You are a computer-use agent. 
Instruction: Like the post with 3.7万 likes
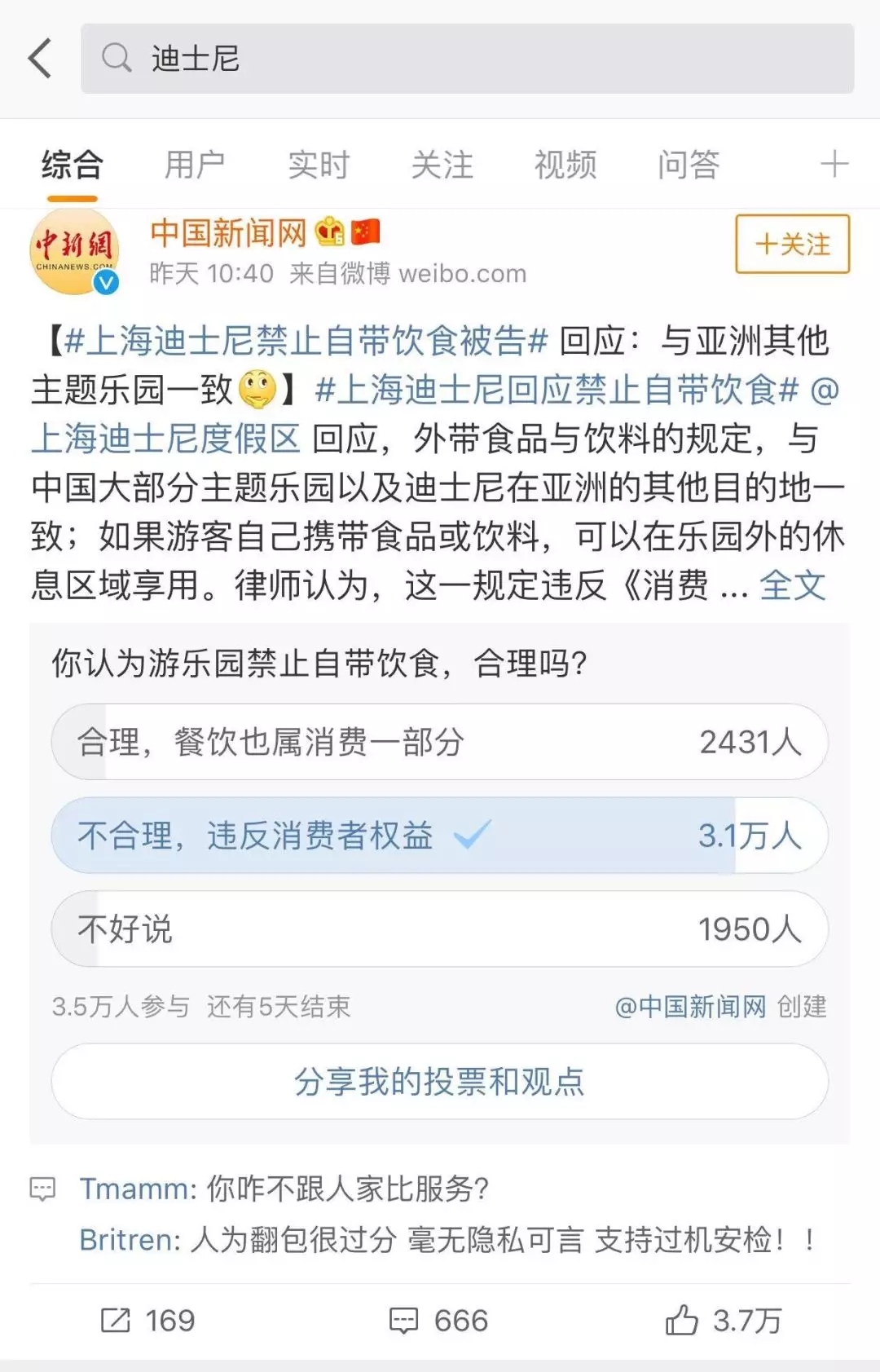pyautogui.click(x=723, y=1320)
